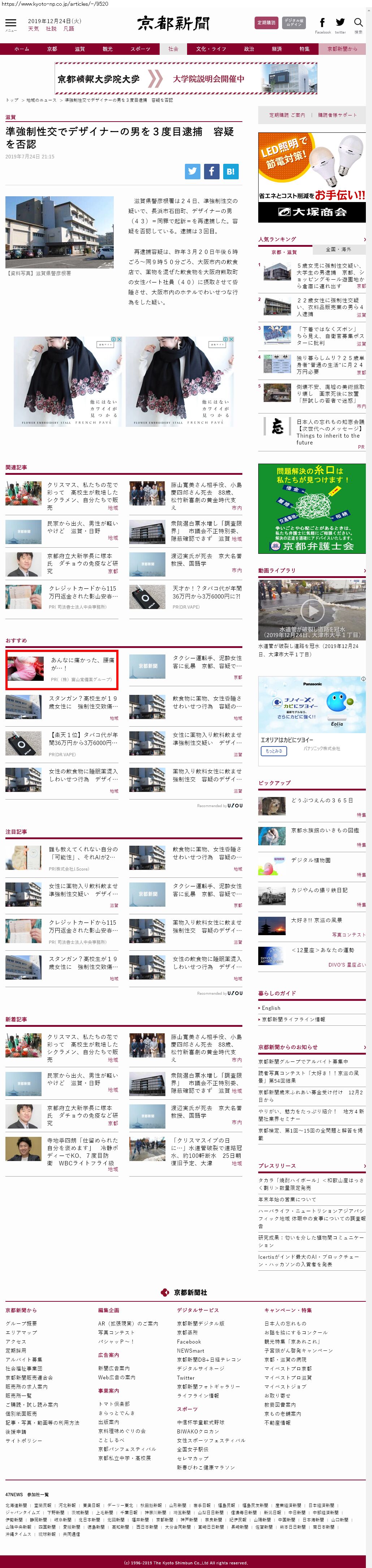Open the English guide link
Image resolution: width=372 pixels, height=1568 pixels.
271,1007
